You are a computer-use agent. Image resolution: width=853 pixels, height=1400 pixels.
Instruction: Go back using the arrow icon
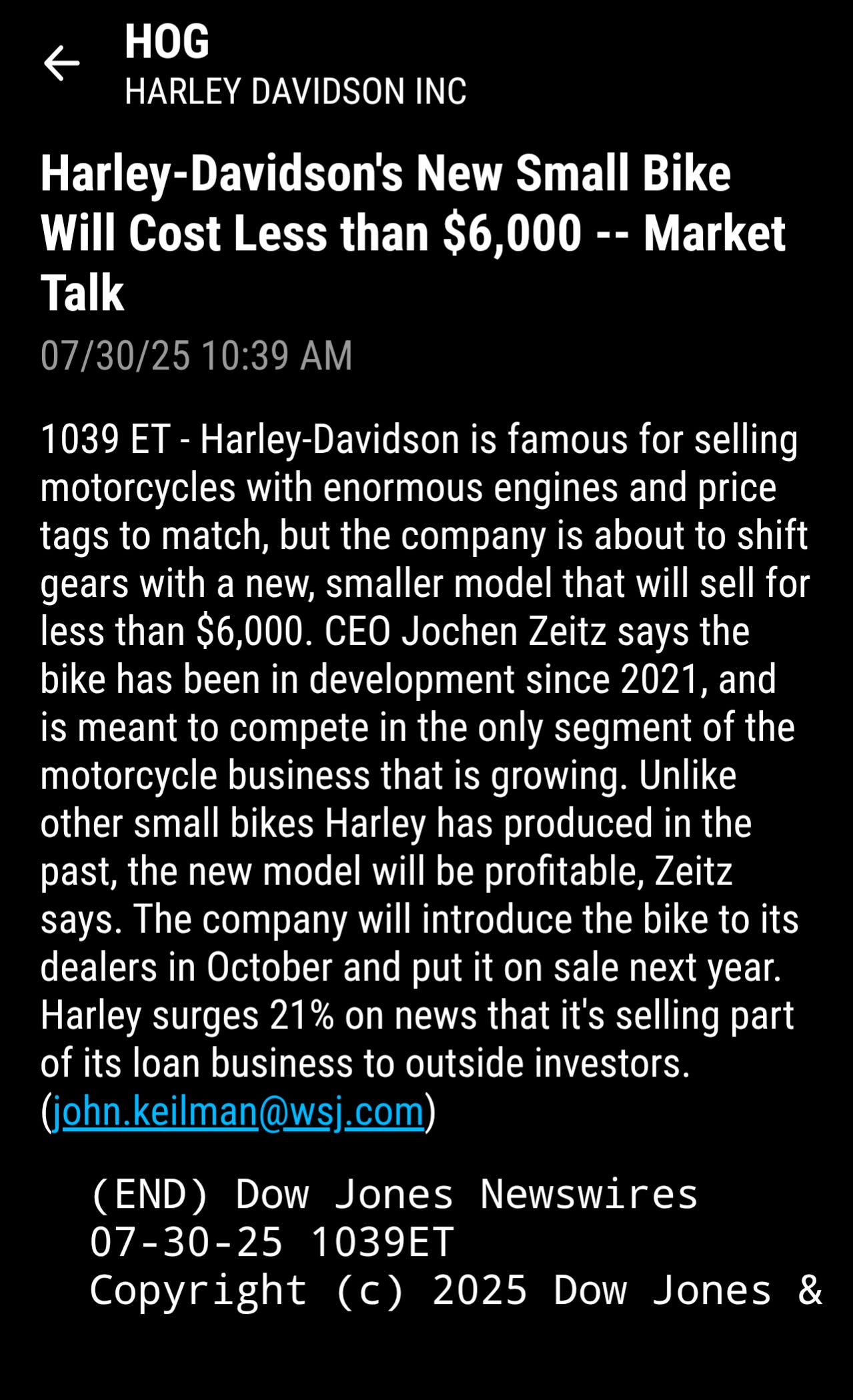click(x=61, y=64)
